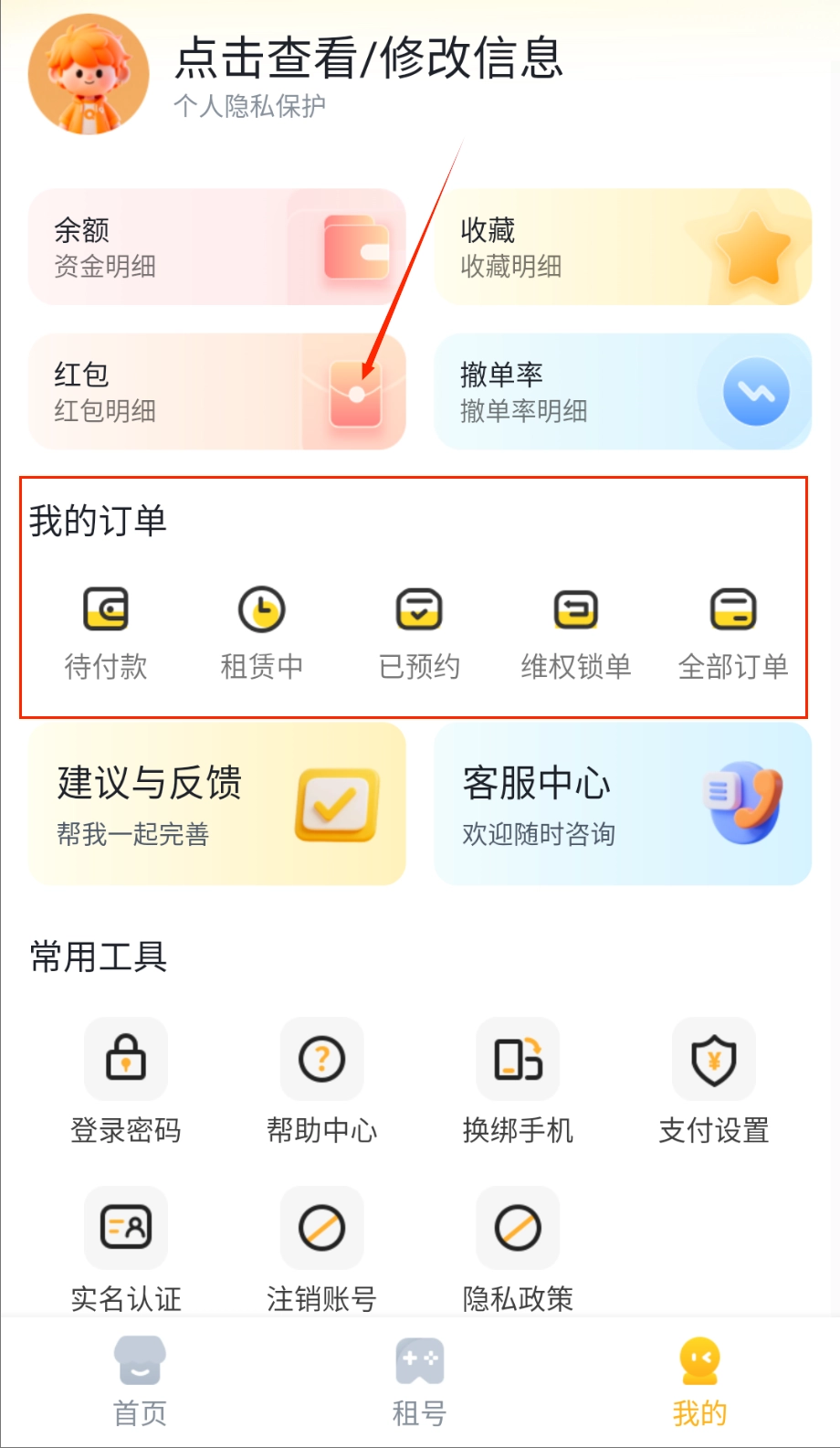Open 建议与反馈 feedback card
Image resolution: width=840 pixels, height=1448 pixels.
pos(216,804)
